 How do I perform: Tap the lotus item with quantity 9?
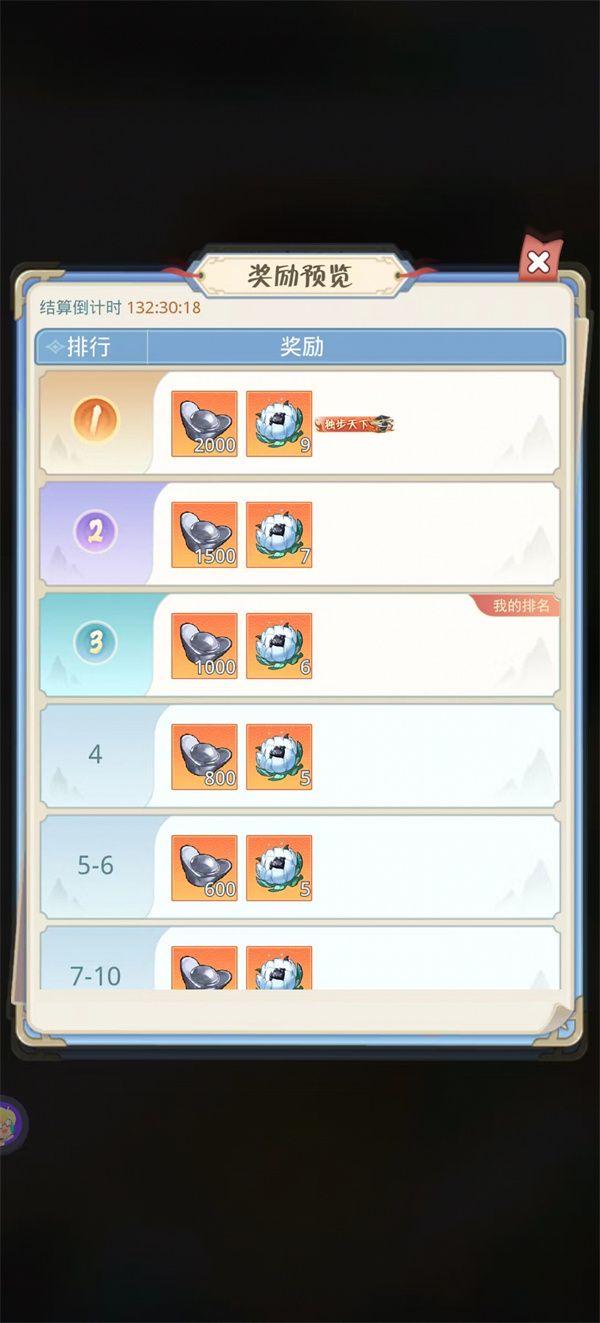(279, 424)
